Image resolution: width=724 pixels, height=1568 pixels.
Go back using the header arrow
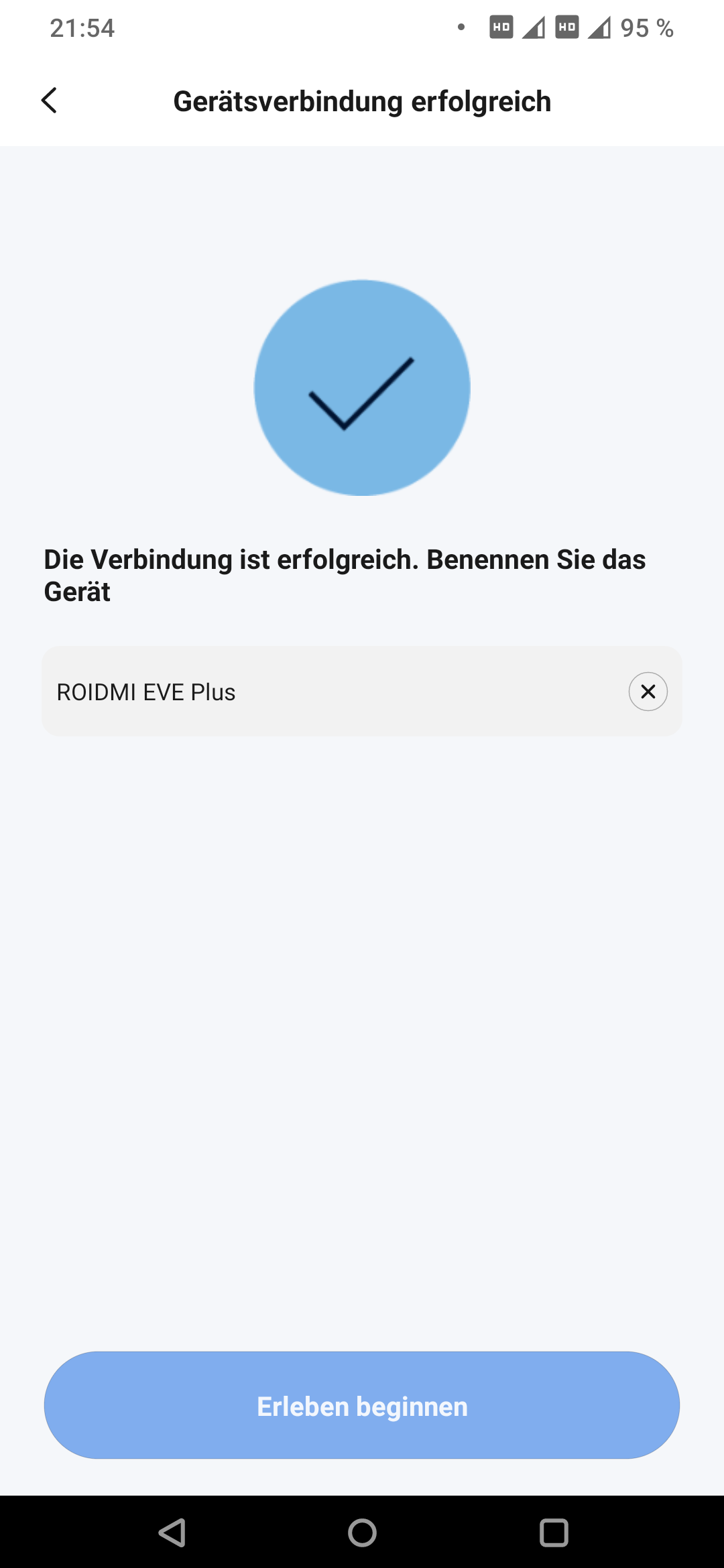[49, 101]
